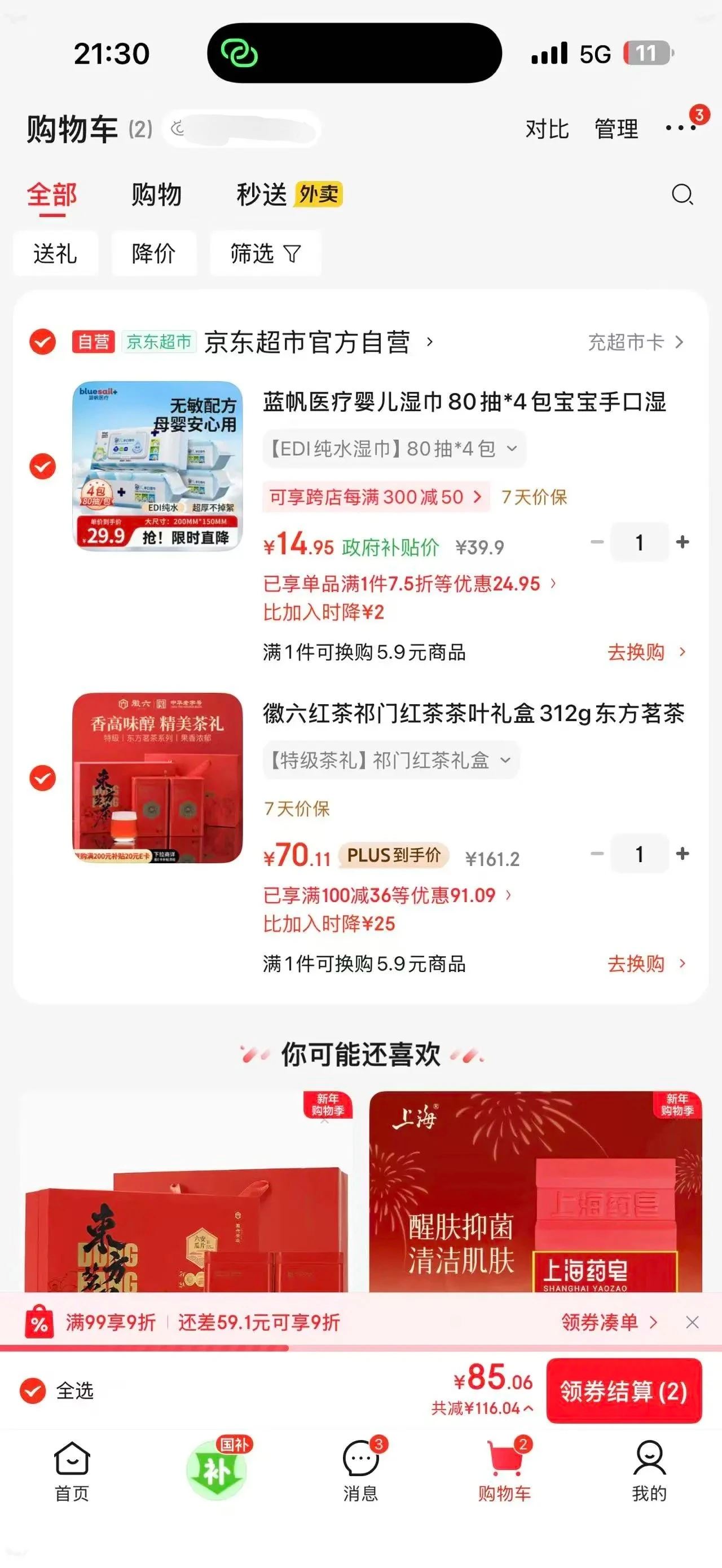Go to the 首页 home tab
This screenshot has height=1568, width=722.
pos(72,1469)
